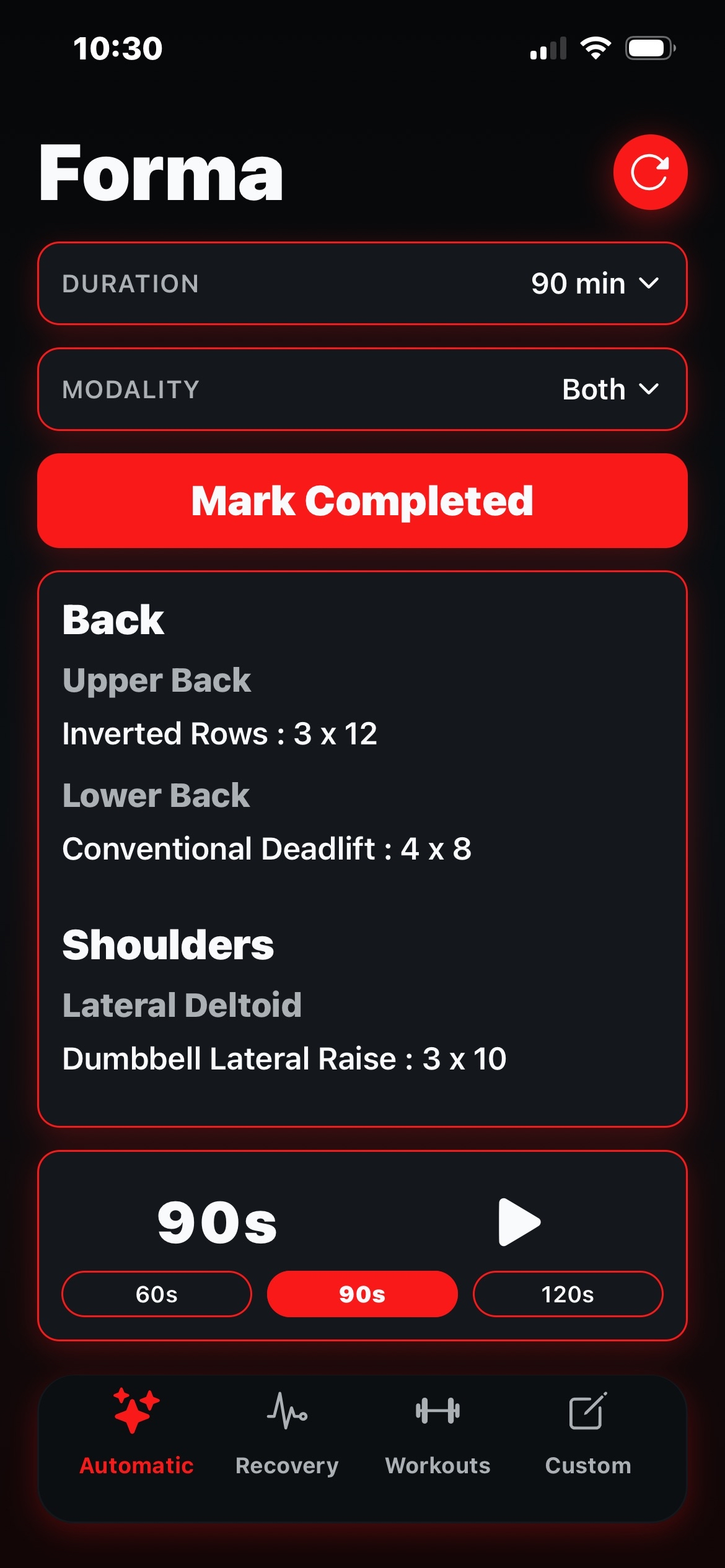Start the rest timer with the play icon
Screen dimensions: 725x1568
click(519, 1221)
